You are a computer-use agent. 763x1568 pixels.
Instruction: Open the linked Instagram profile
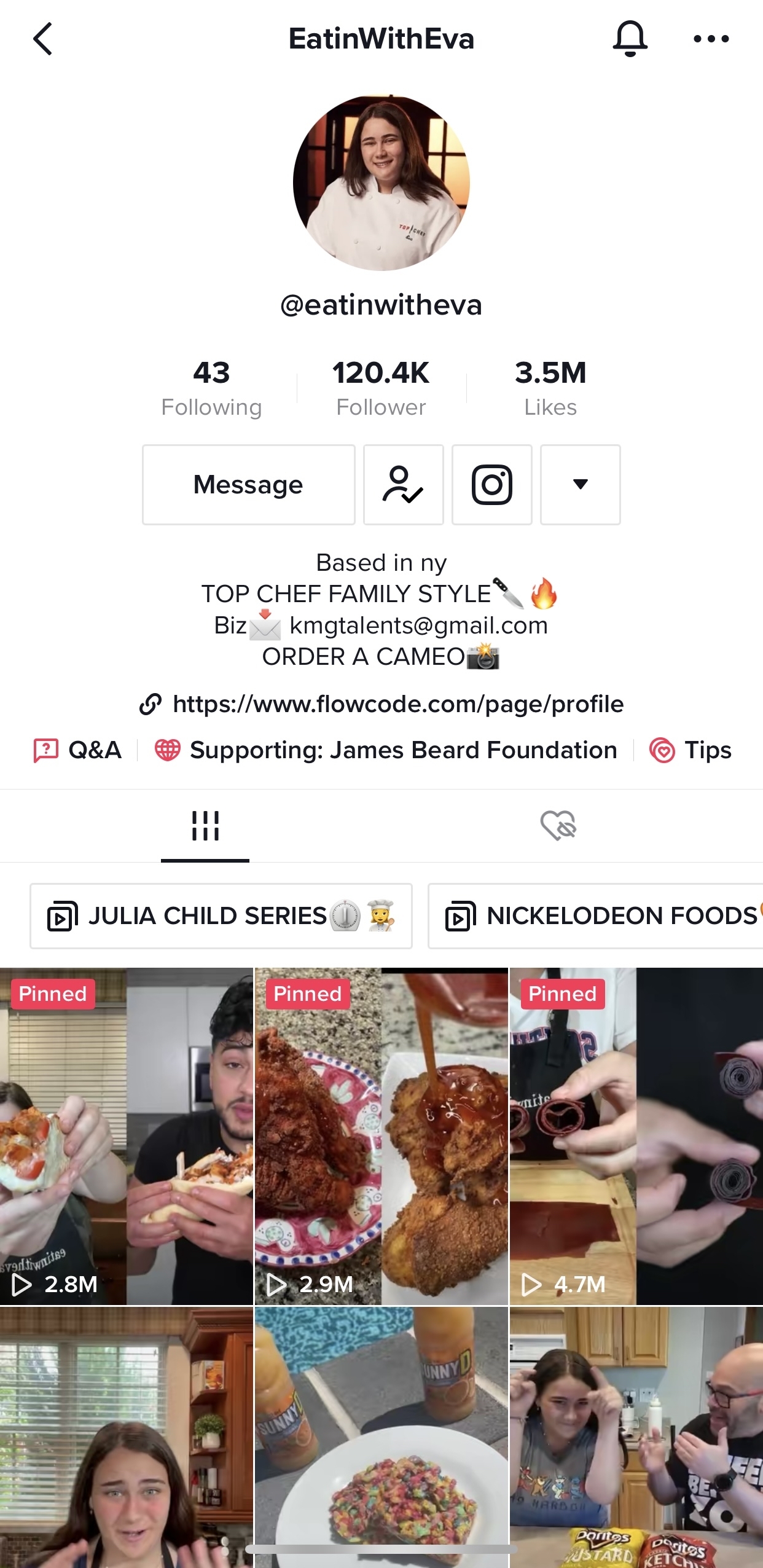[x=492, y=485]
